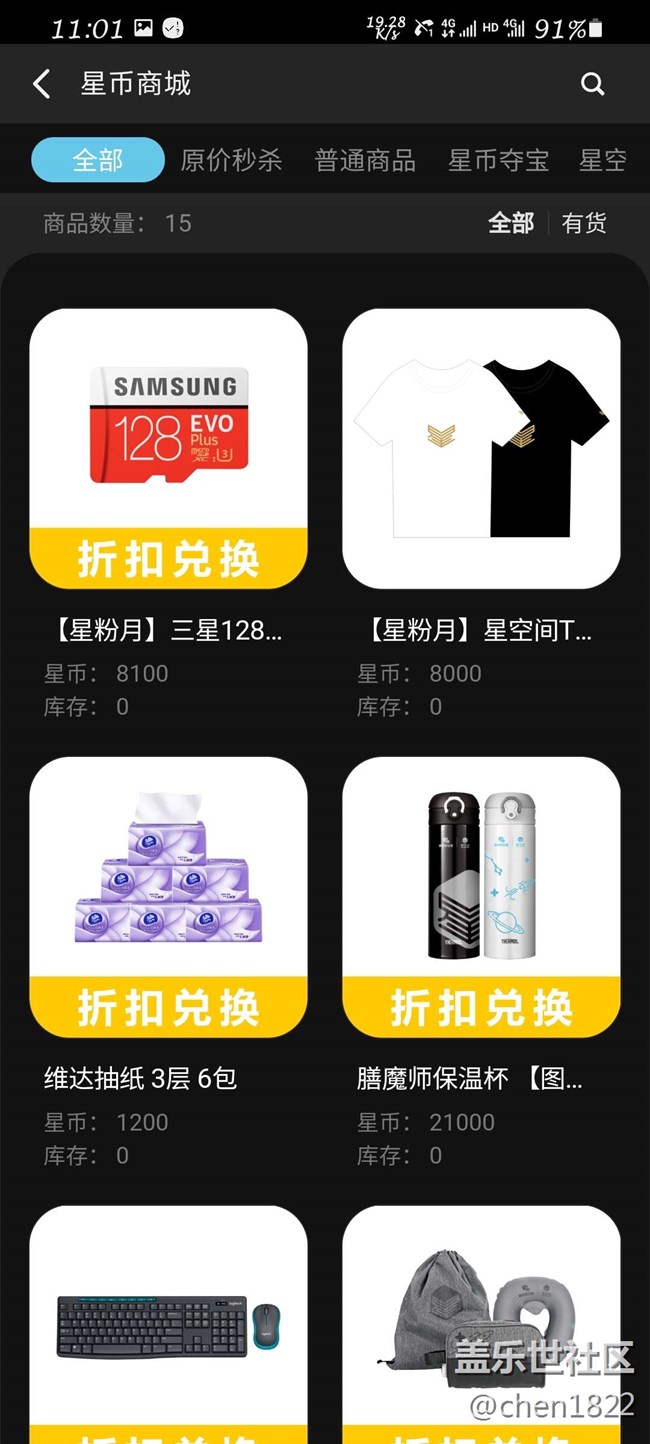
Task: View the 维达抽纸 3层 6包 product
Action: tap(168, 896)
